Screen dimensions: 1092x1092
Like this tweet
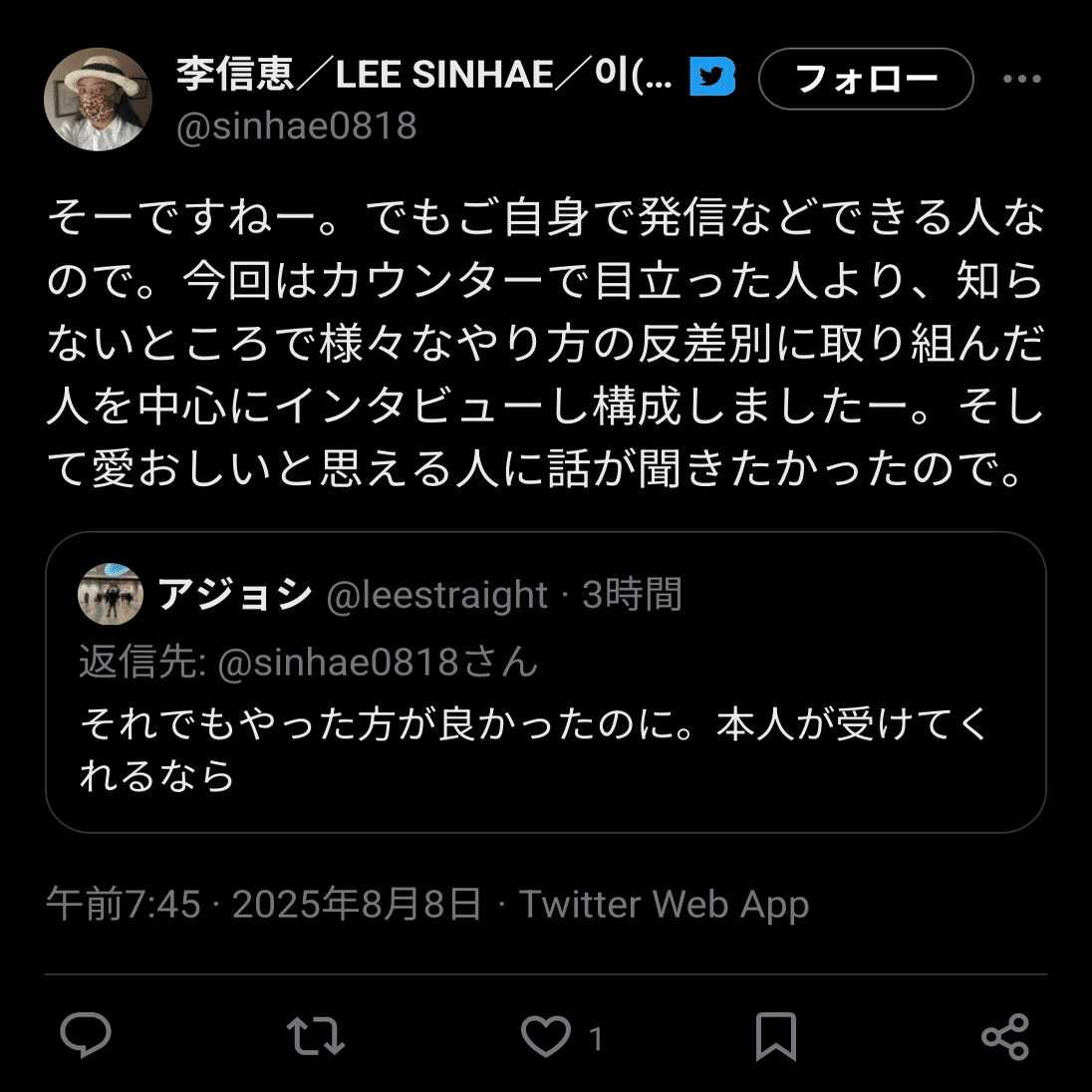[546, 1036]
